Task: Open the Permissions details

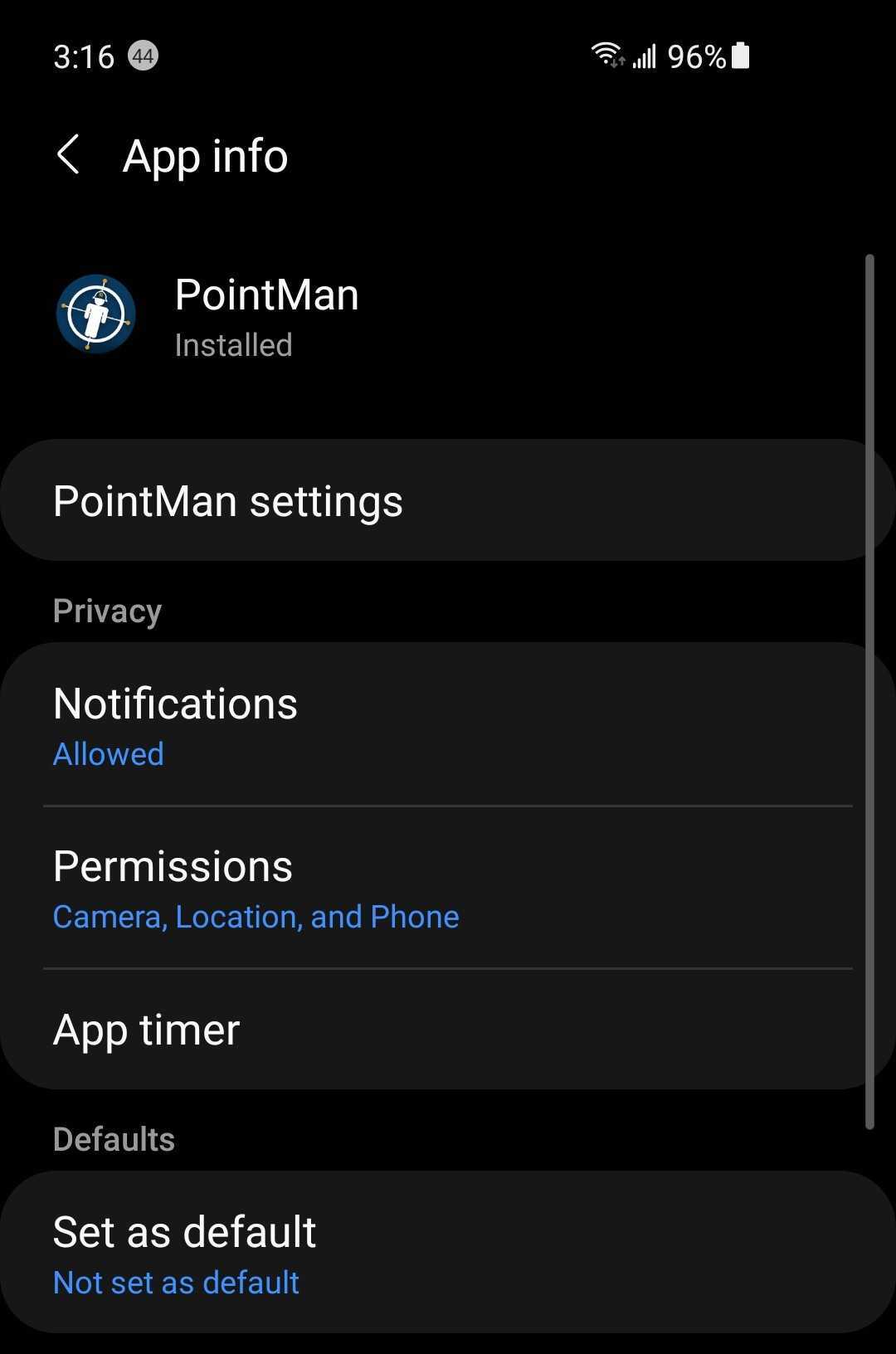Action: 173,865
